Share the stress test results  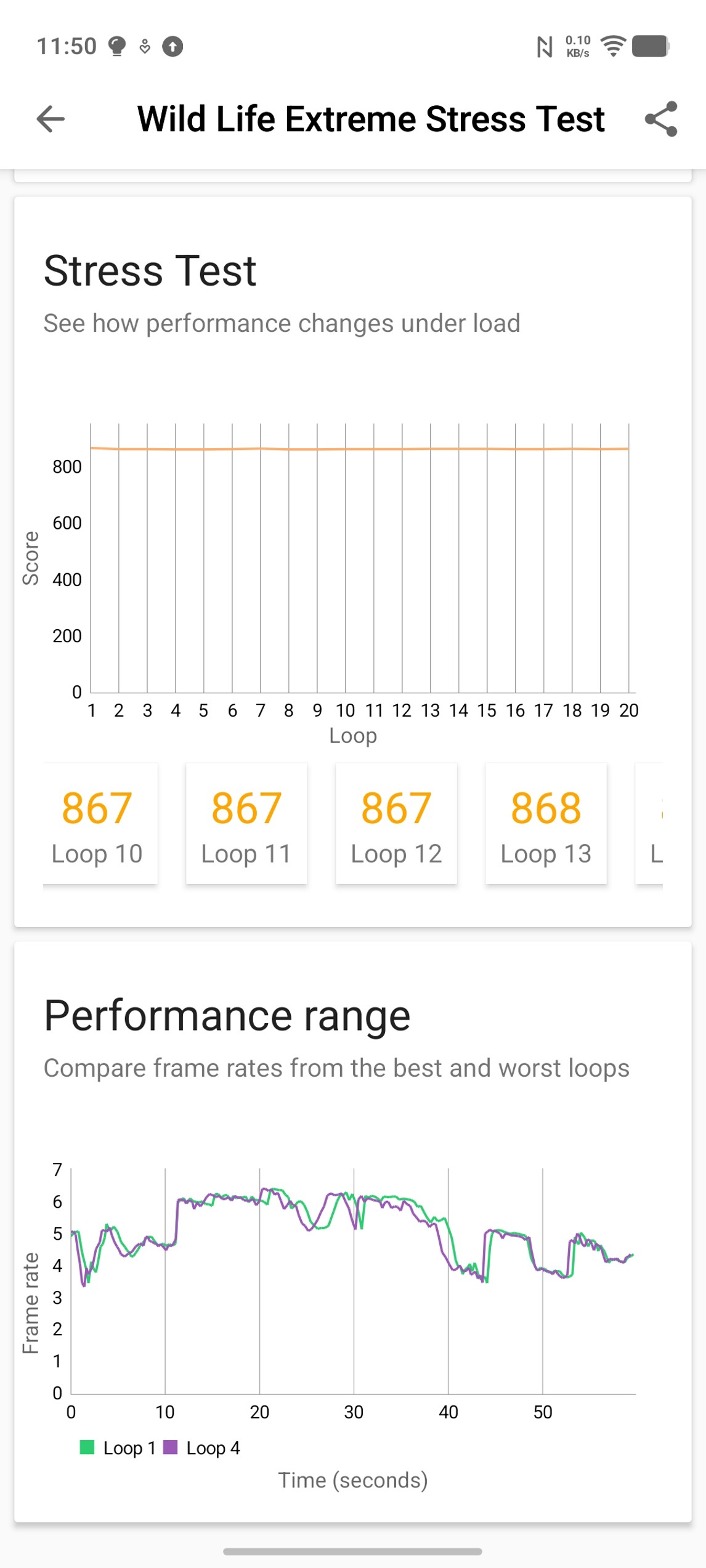tap(660, 119)
